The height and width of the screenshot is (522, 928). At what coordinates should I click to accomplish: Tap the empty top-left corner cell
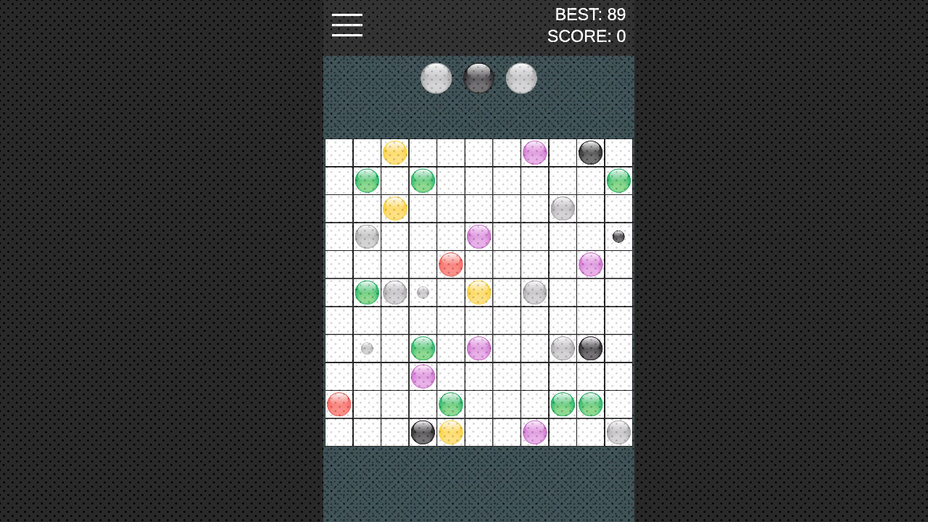tap(339, 153)
